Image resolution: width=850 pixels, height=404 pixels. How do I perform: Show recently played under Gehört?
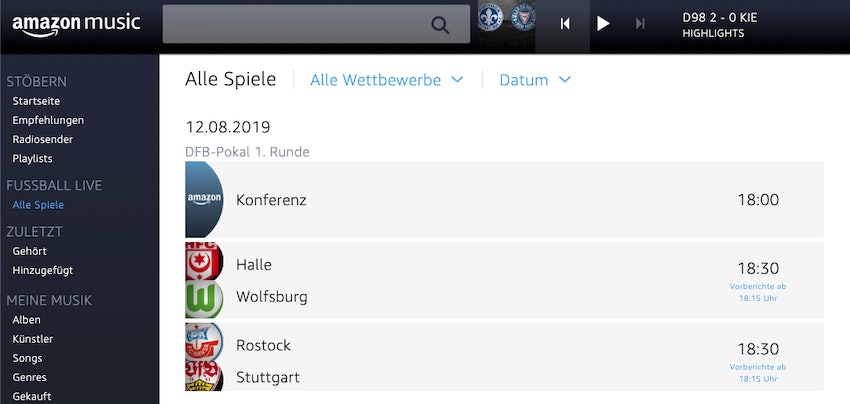[x=29, y=251]
